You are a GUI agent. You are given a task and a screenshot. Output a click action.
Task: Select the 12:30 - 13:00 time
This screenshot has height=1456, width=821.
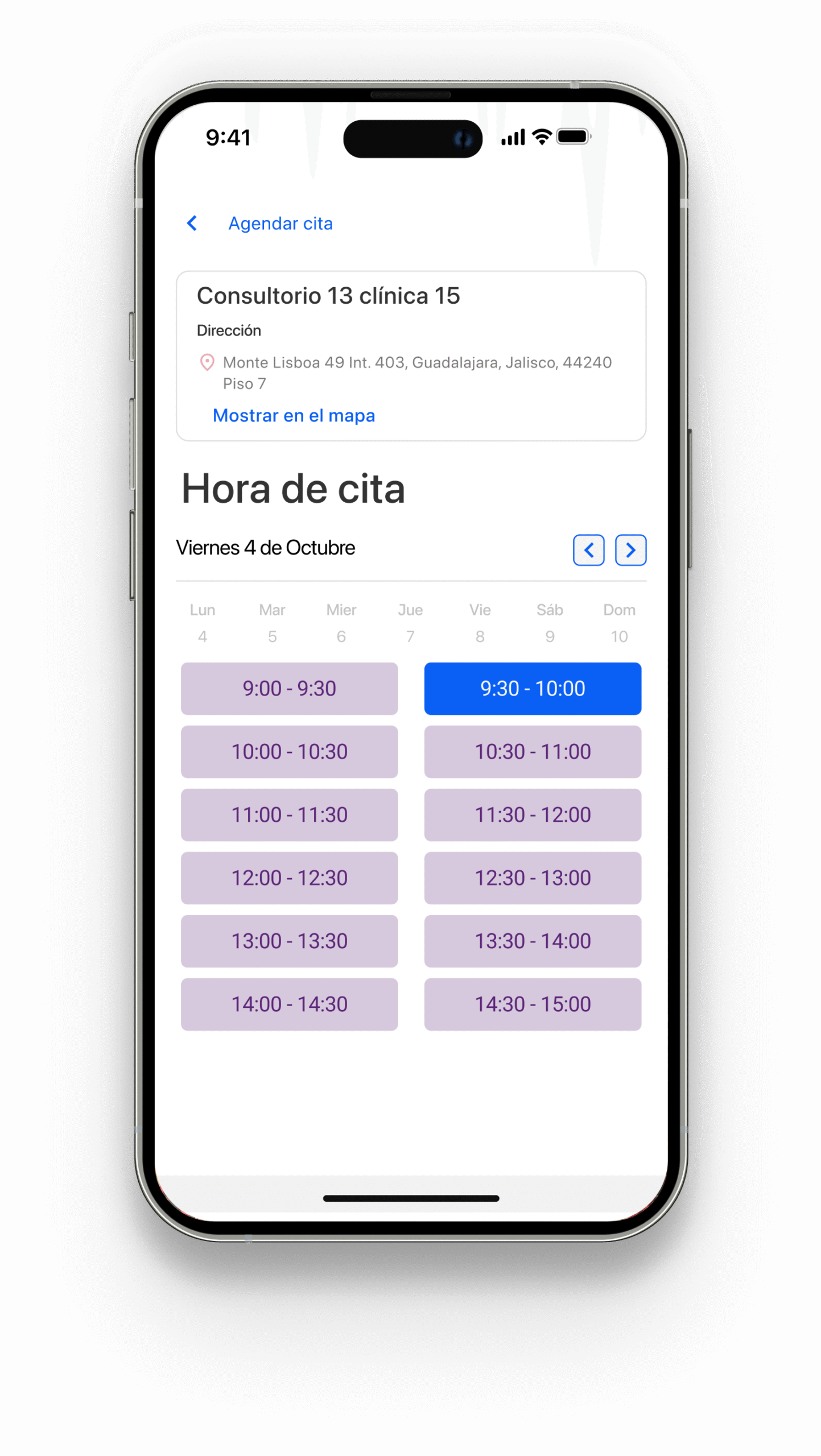pyautogui.click(x=533, y=878)
